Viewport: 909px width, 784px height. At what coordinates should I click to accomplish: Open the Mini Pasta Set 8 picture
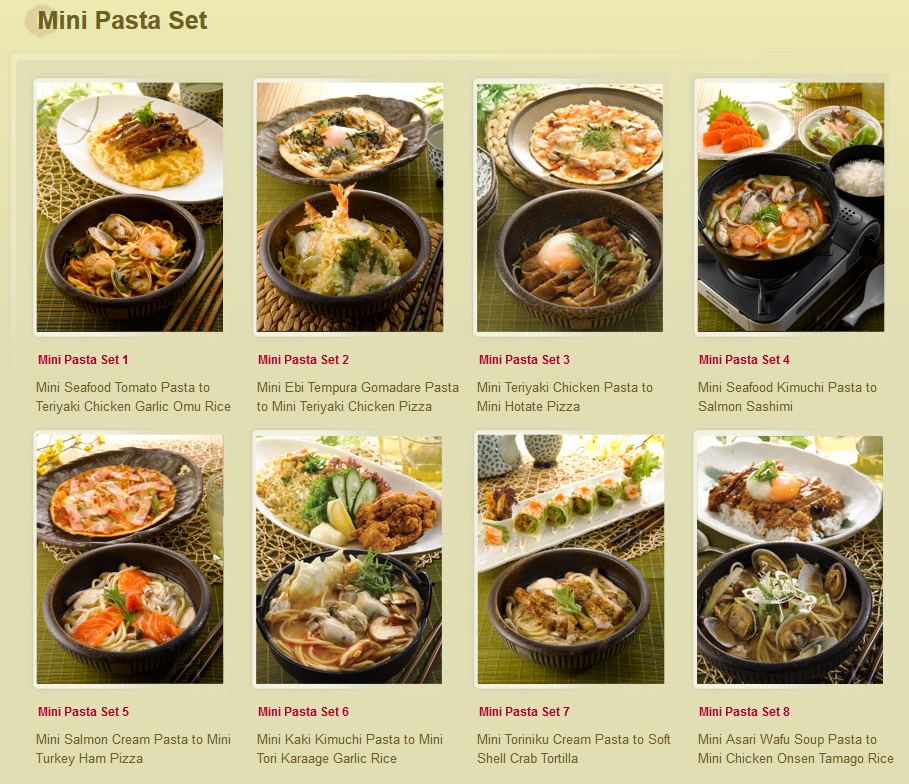790,559
